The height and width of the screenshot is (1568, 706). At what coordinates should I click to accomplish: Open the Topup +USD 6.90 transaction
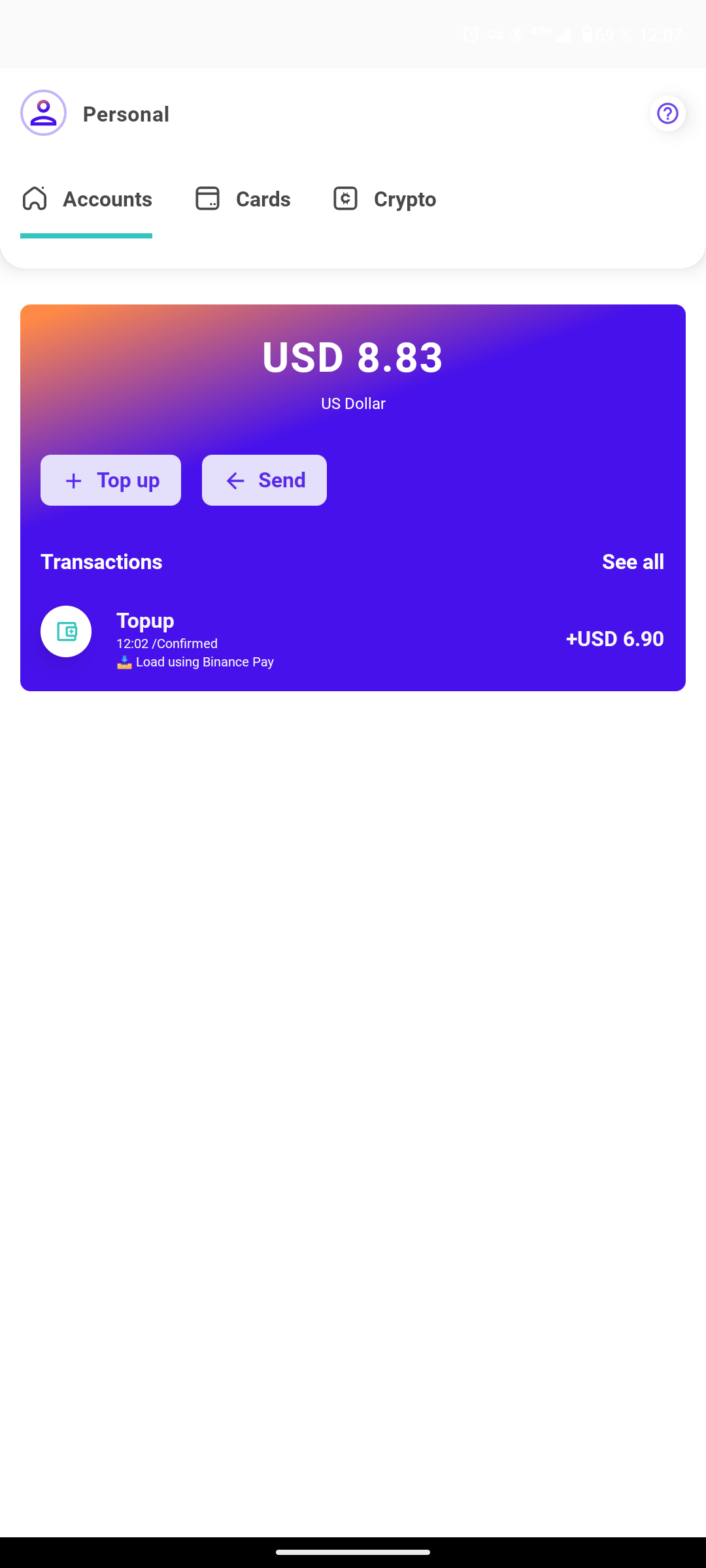pyautogui.click(x=353, y=638)
